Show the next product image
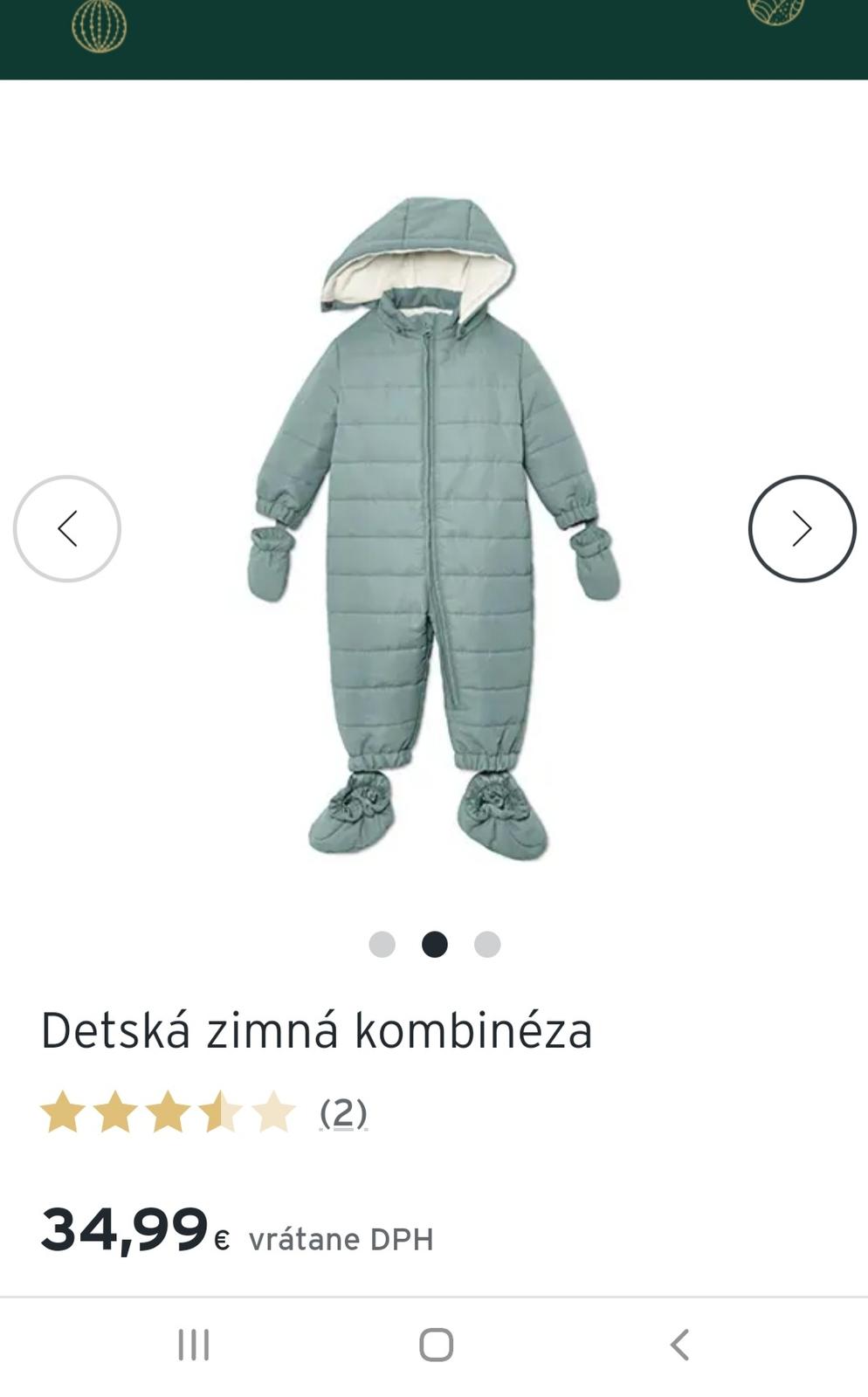Screen dimensions: 868x1397 (802, 528)
